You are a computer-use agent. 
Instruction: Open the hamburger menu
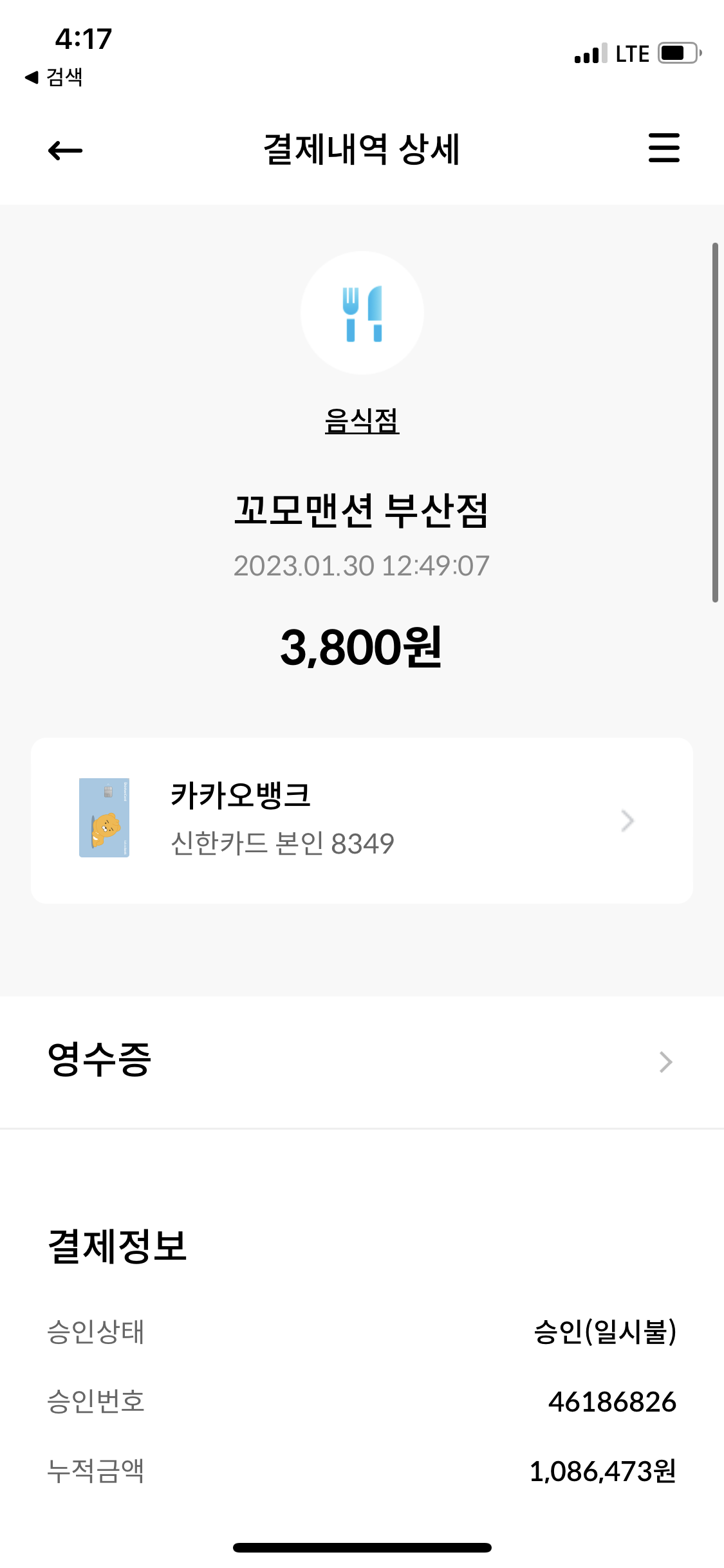(664, 148)
